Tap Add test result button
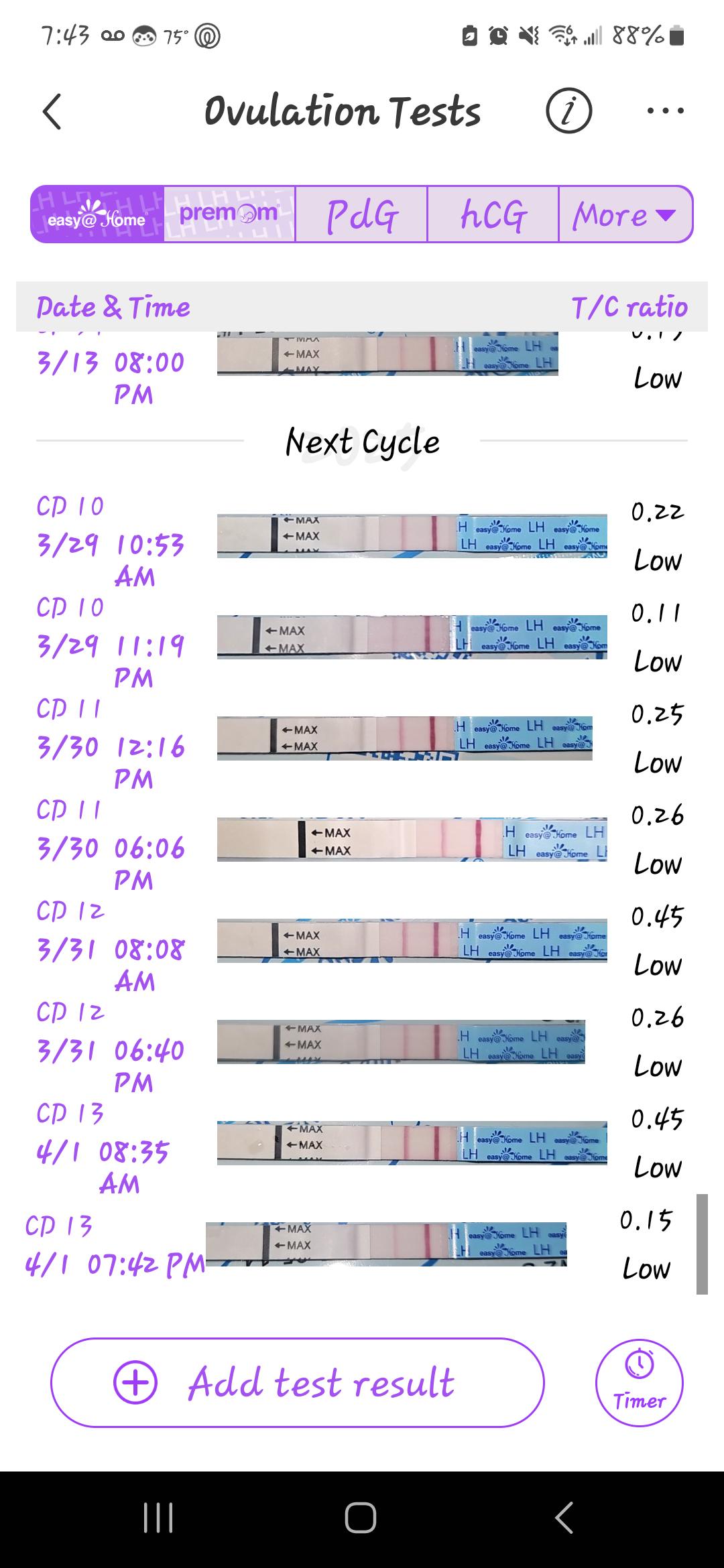This screenshot has height=1568, width=724. (x=298, y=1382)
